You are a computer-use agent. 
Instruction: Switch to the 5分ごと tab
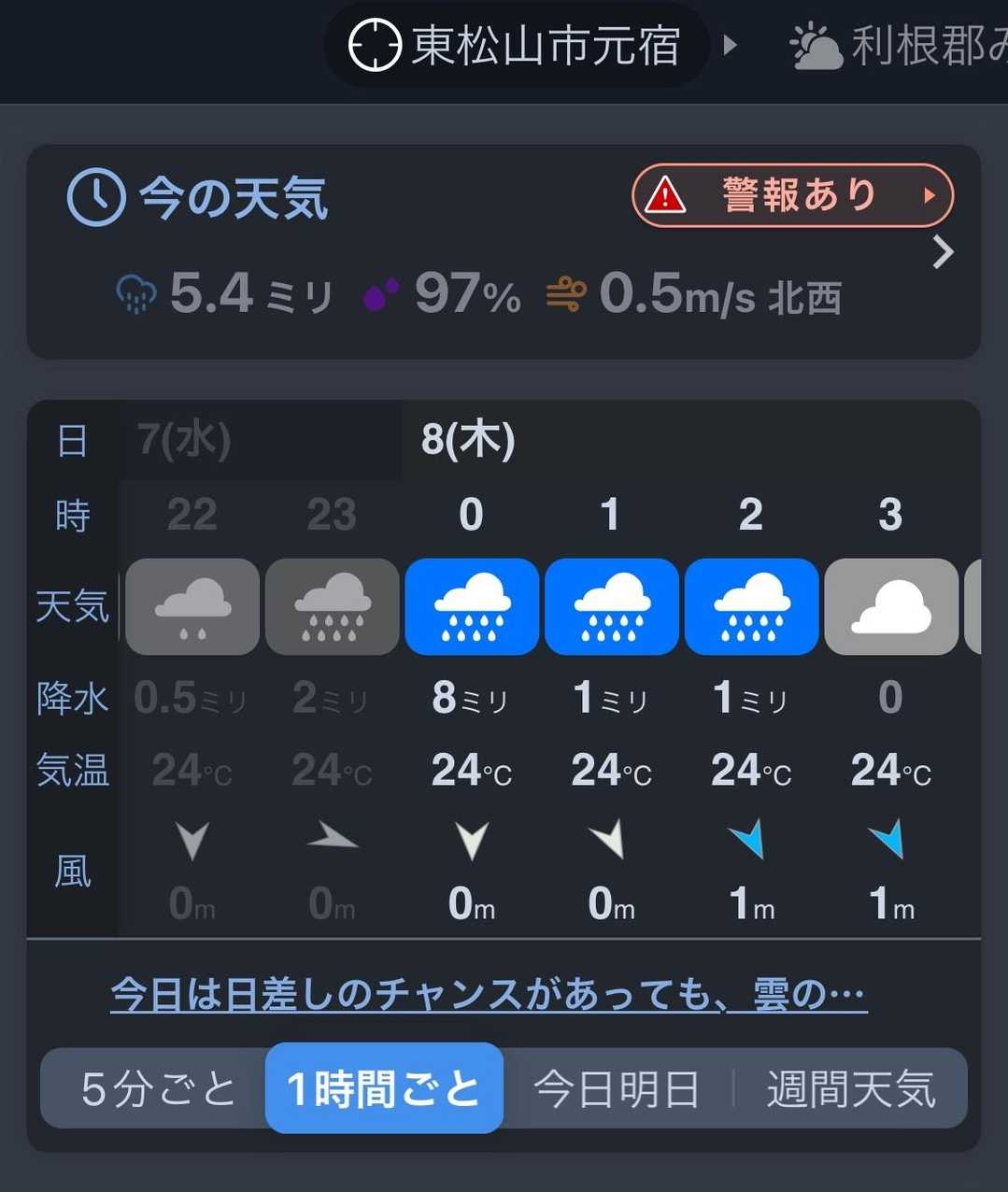tap(158, 1088)
